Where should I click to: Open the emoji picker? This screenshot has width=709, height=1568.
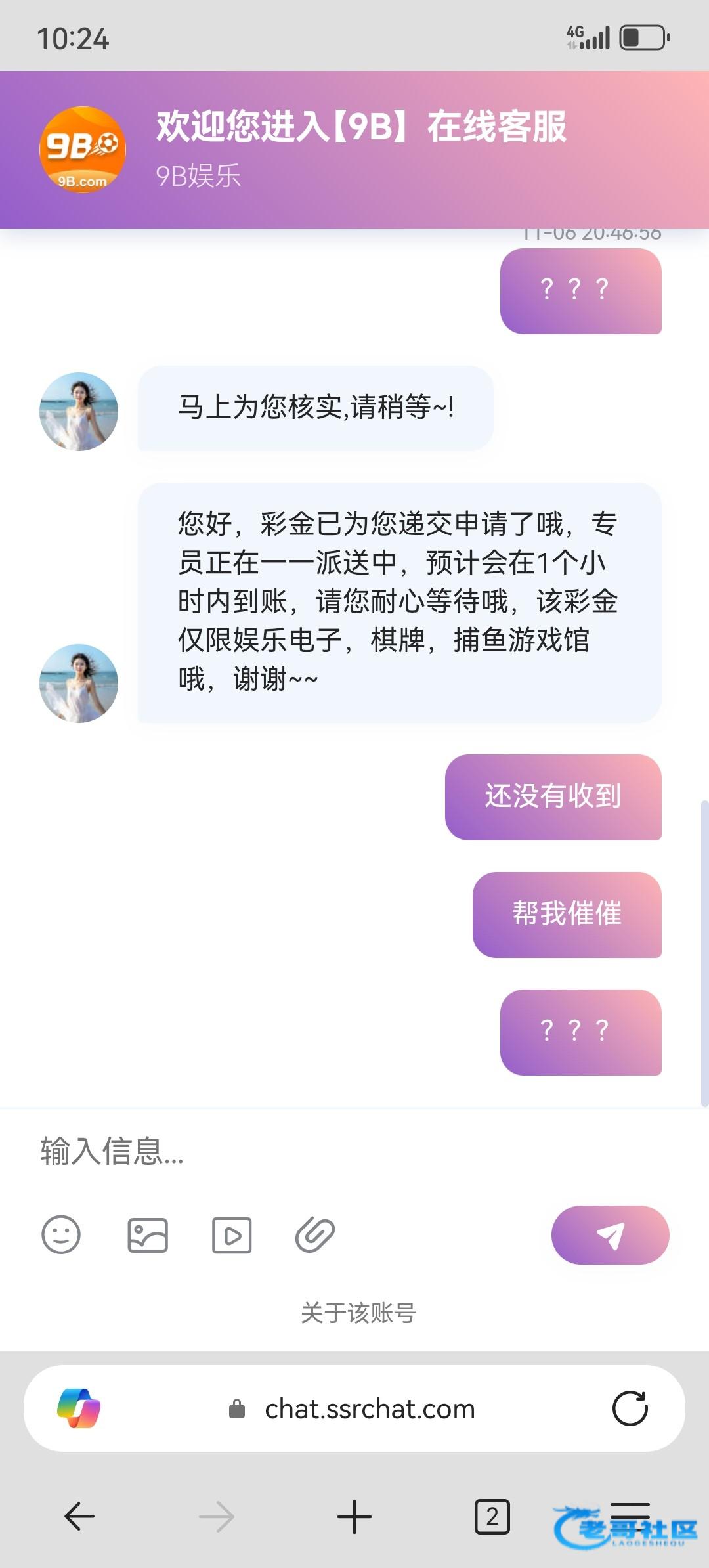pyautogui.click(x=61, y=1235)
